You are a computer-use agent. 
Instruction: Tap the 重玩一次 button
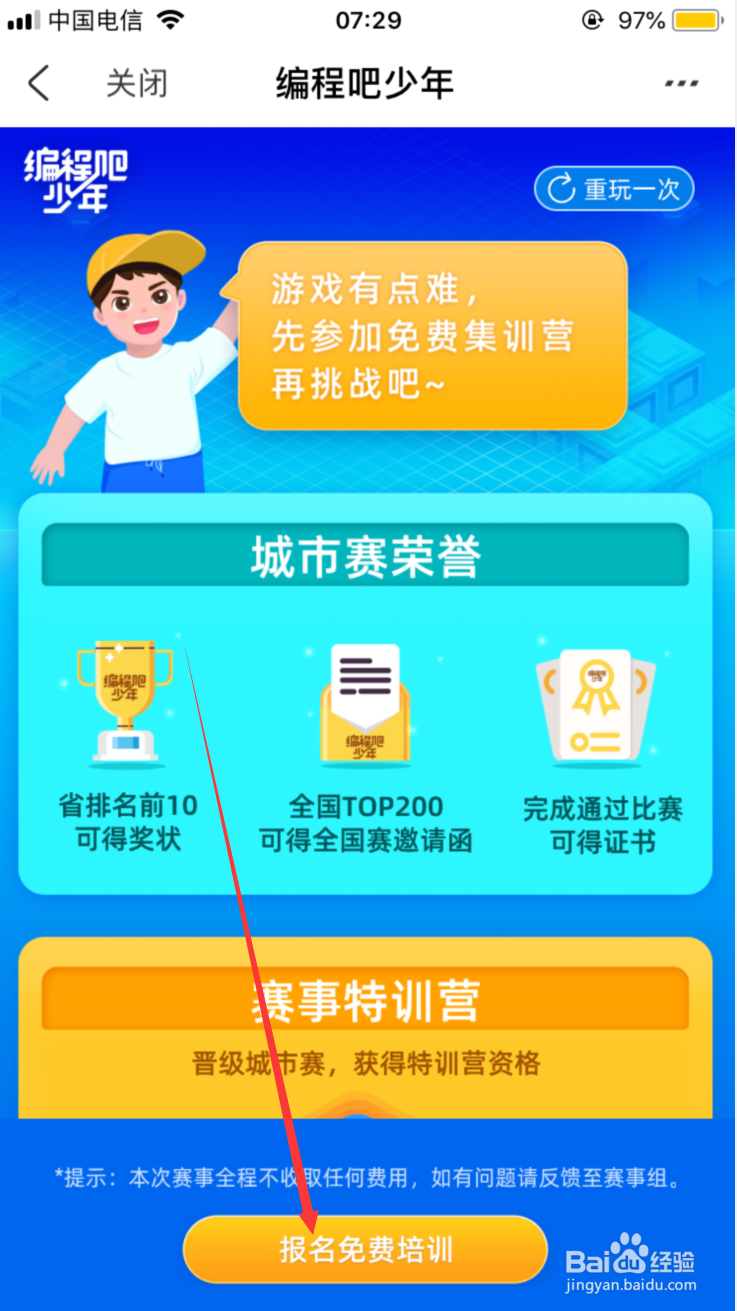click(x=613, y=189)
